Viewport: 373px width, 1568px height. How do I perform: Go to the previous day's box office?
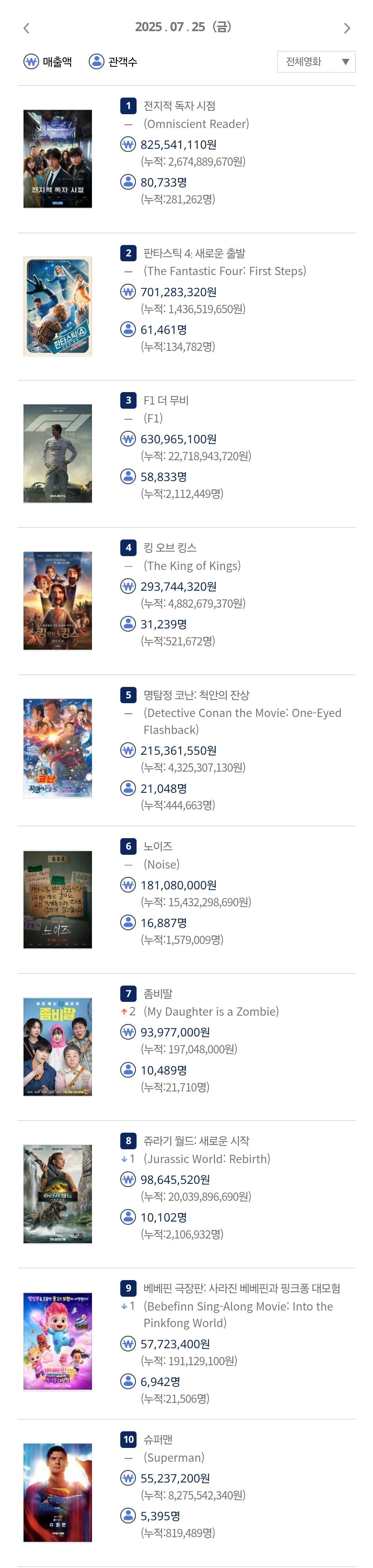click(26, 28)
